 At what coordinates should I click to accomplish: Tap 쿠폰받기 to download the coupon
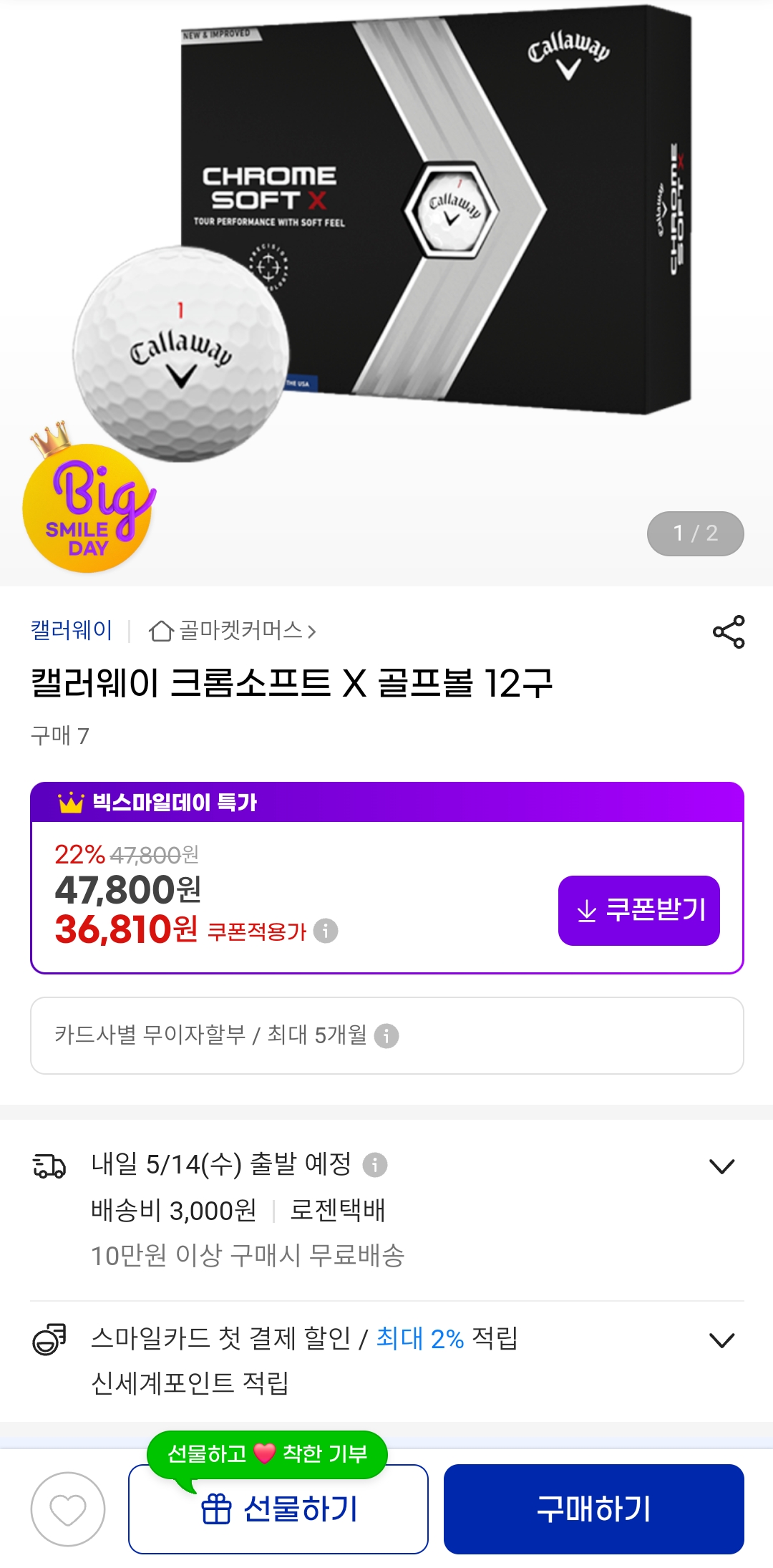pos(638,910)
